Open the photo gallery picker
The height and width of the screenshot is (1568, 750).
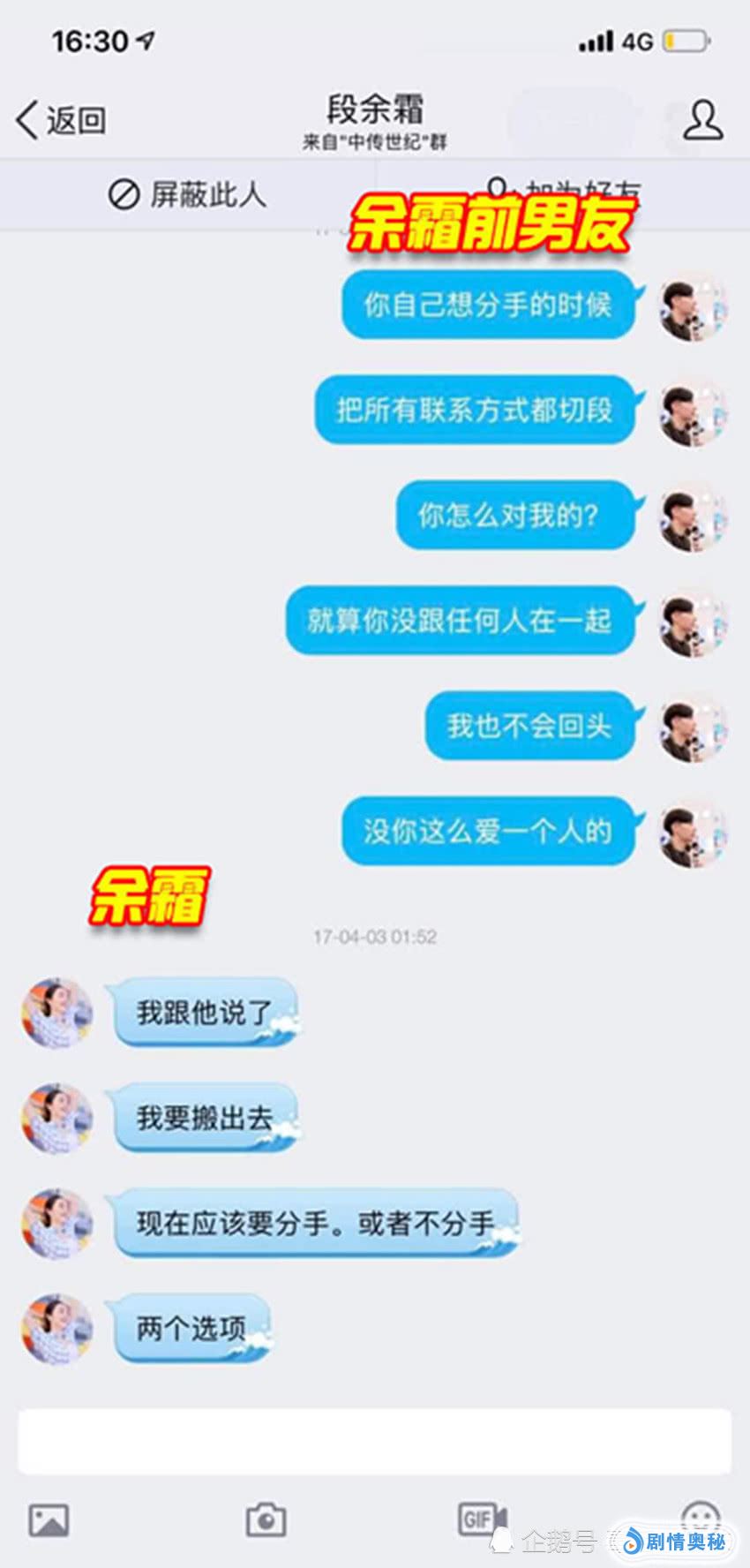click(x=49, y=1520)
